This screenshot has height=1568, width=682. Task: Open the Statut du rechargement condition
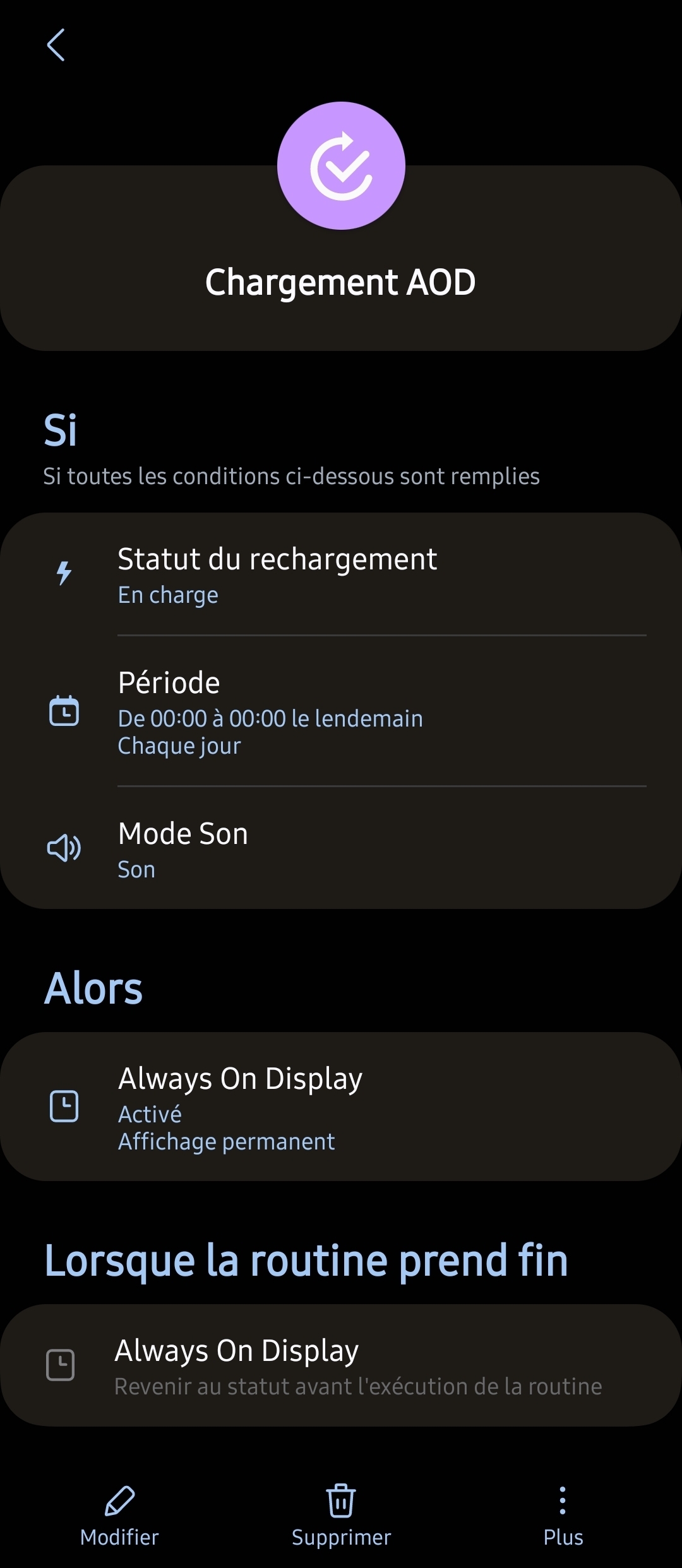point(341,575)
